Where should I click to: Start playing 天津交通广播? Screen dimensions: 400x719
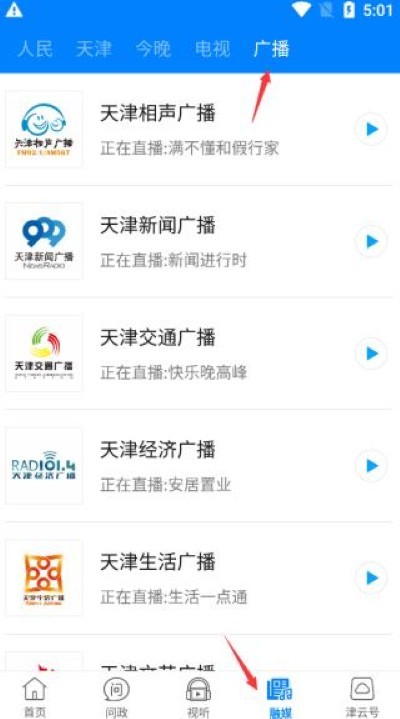(x=371, y=354)
